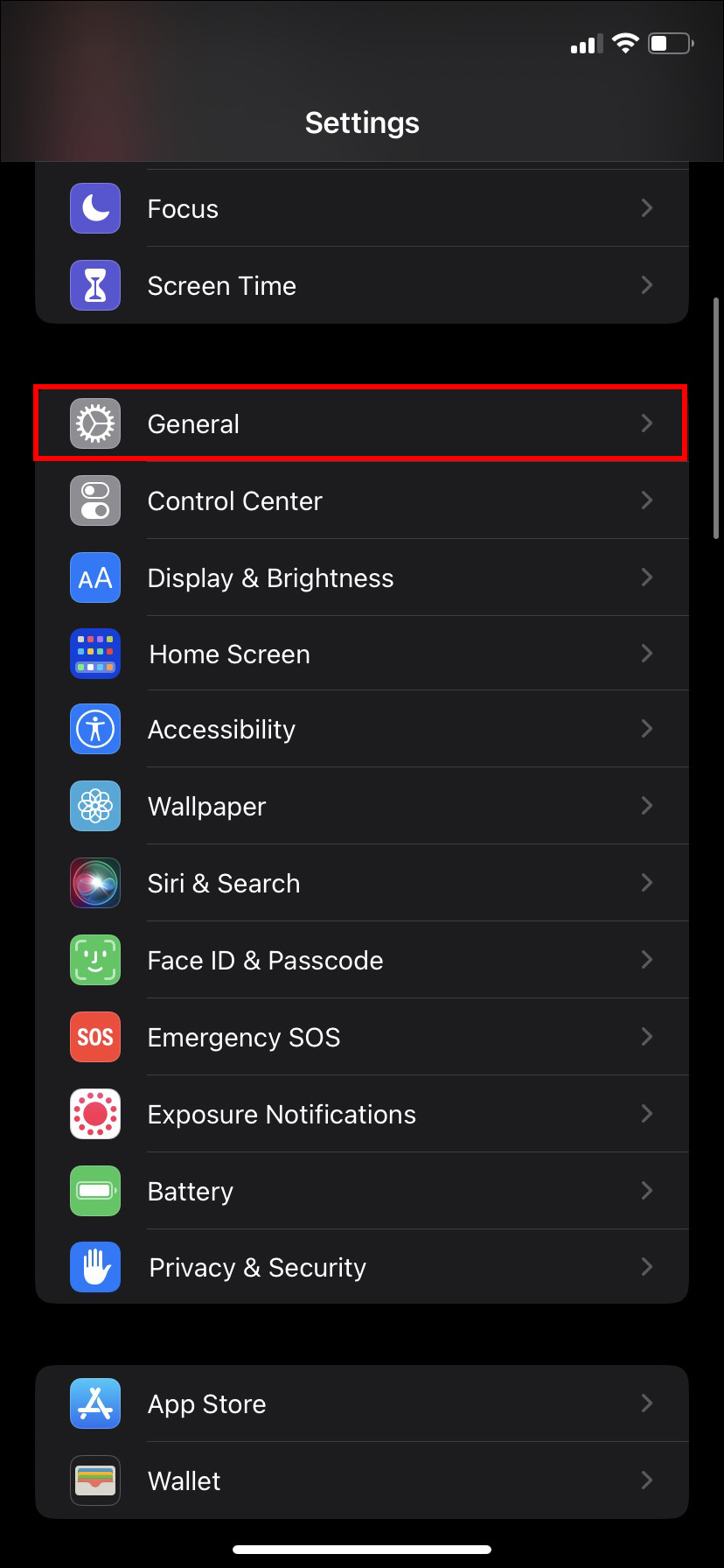Viewport: 724px width, 1568px height.
Task: Open Display & Brightness
Action: [361, 577]
